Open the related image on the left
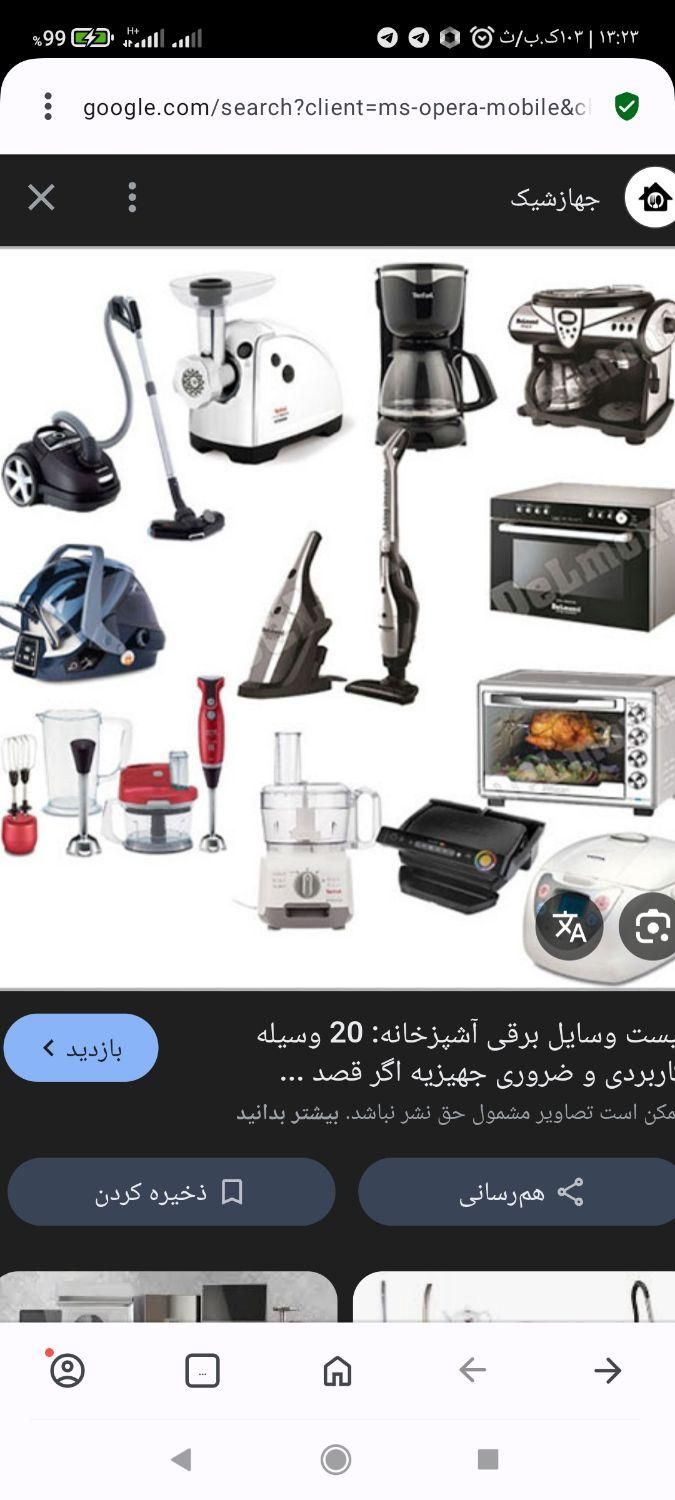This screenshot has height=1500, width=675. [168, 1297]
